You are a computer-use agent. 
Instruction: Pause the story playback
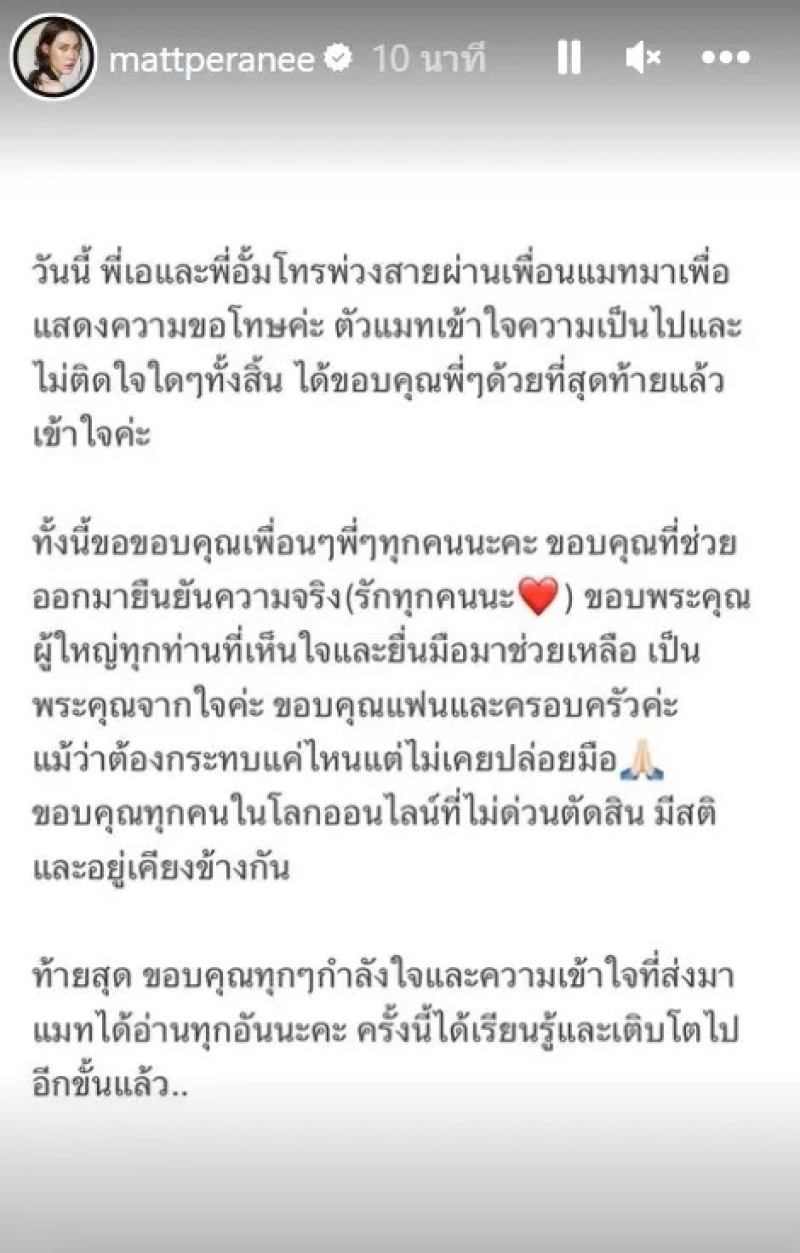click(569, 60)
